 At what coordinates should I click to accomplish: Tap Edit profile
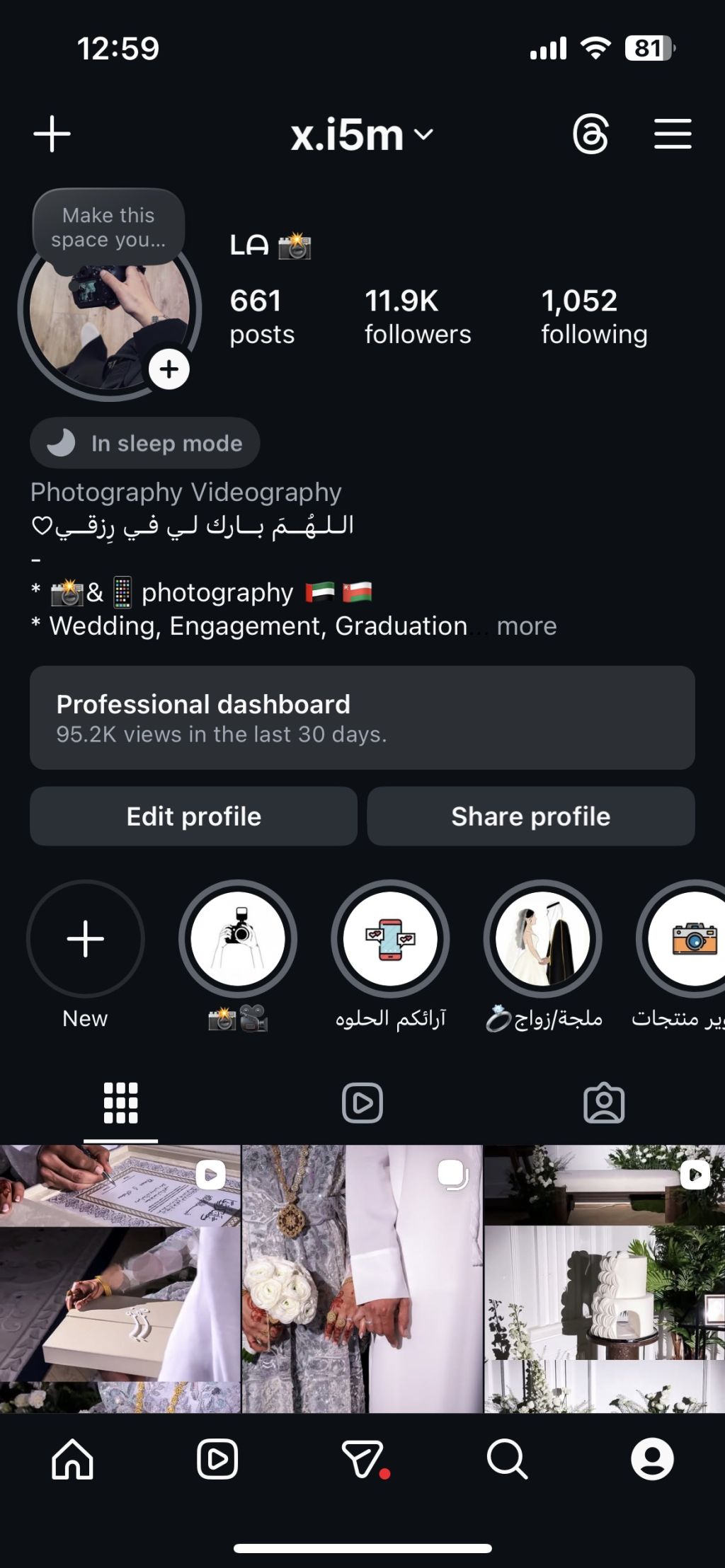coord(193,817)
